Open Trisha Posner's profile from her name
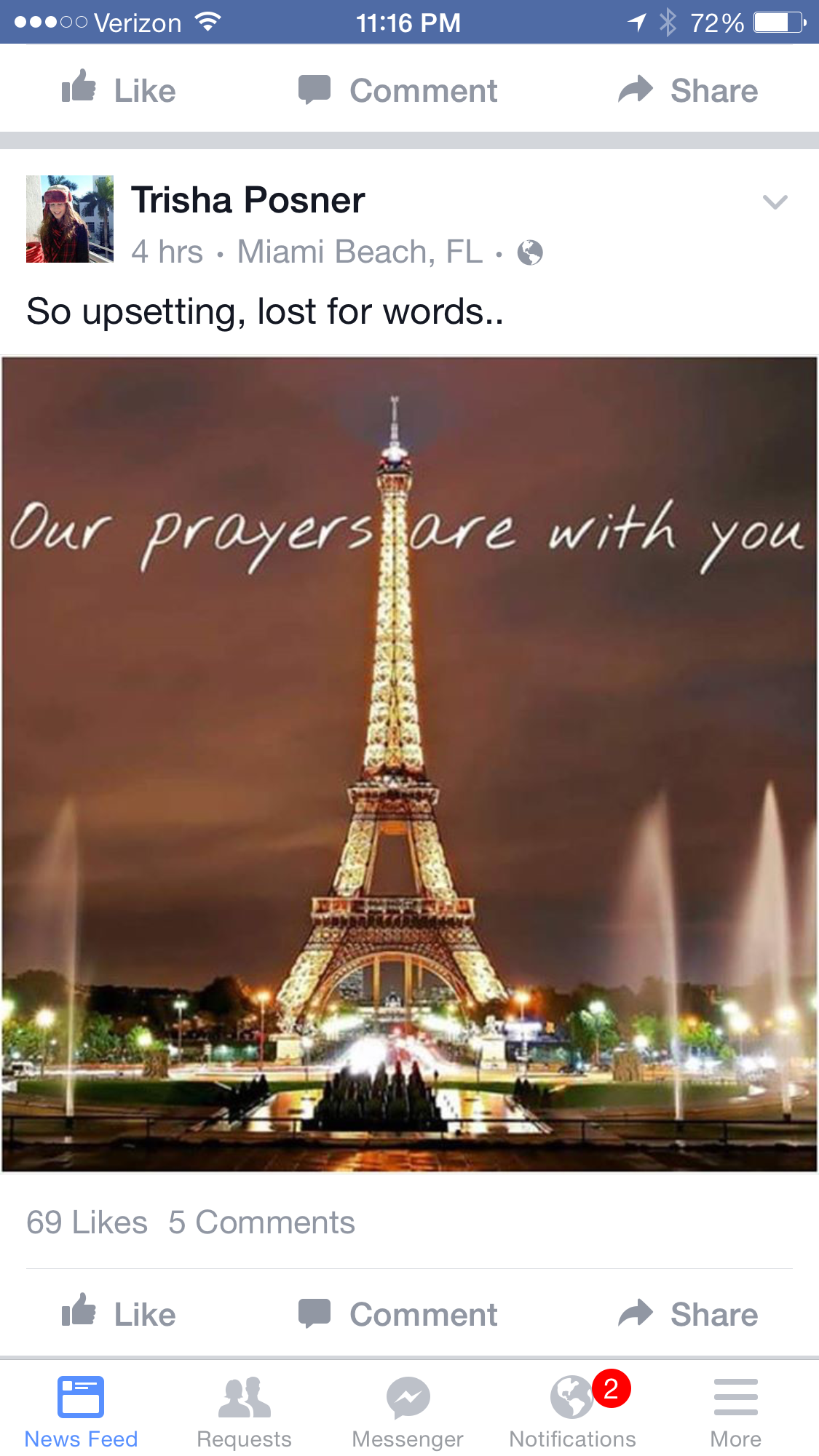The height and width of the screenshot is (1456, 819). 248,200
